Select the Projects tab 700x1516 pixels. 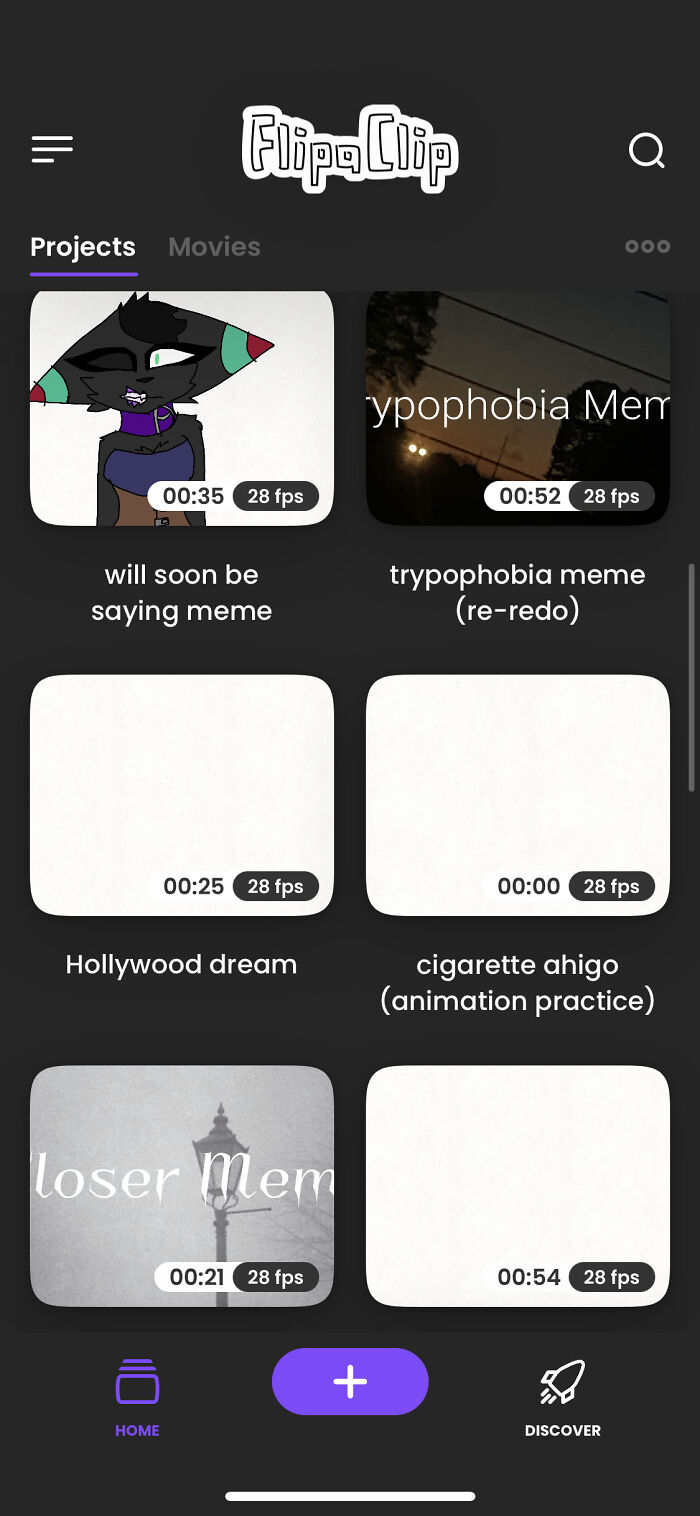click(83, 247)
